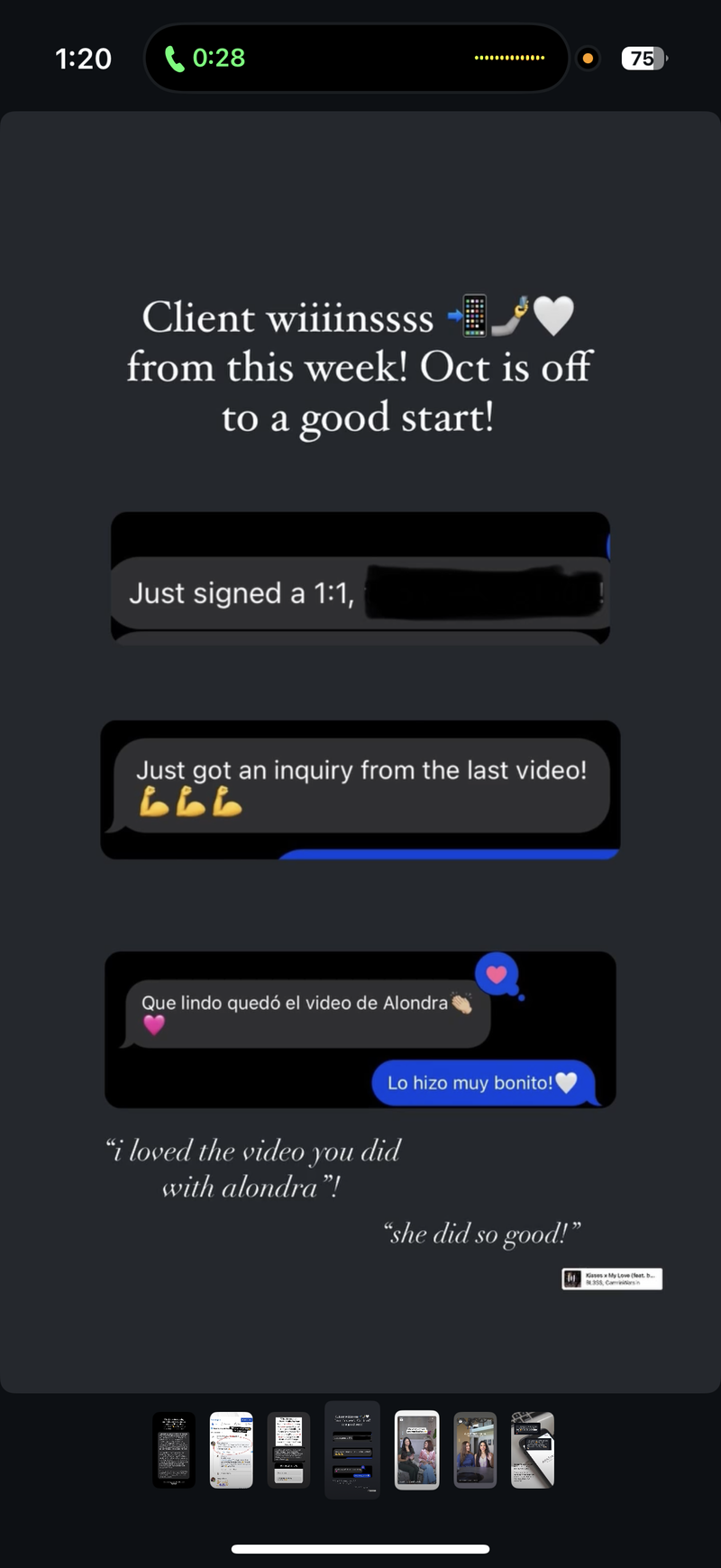Screen dimensions: 721x1568
Task: Select the current Client wins story thumbnail
Action: [352, 1449]
